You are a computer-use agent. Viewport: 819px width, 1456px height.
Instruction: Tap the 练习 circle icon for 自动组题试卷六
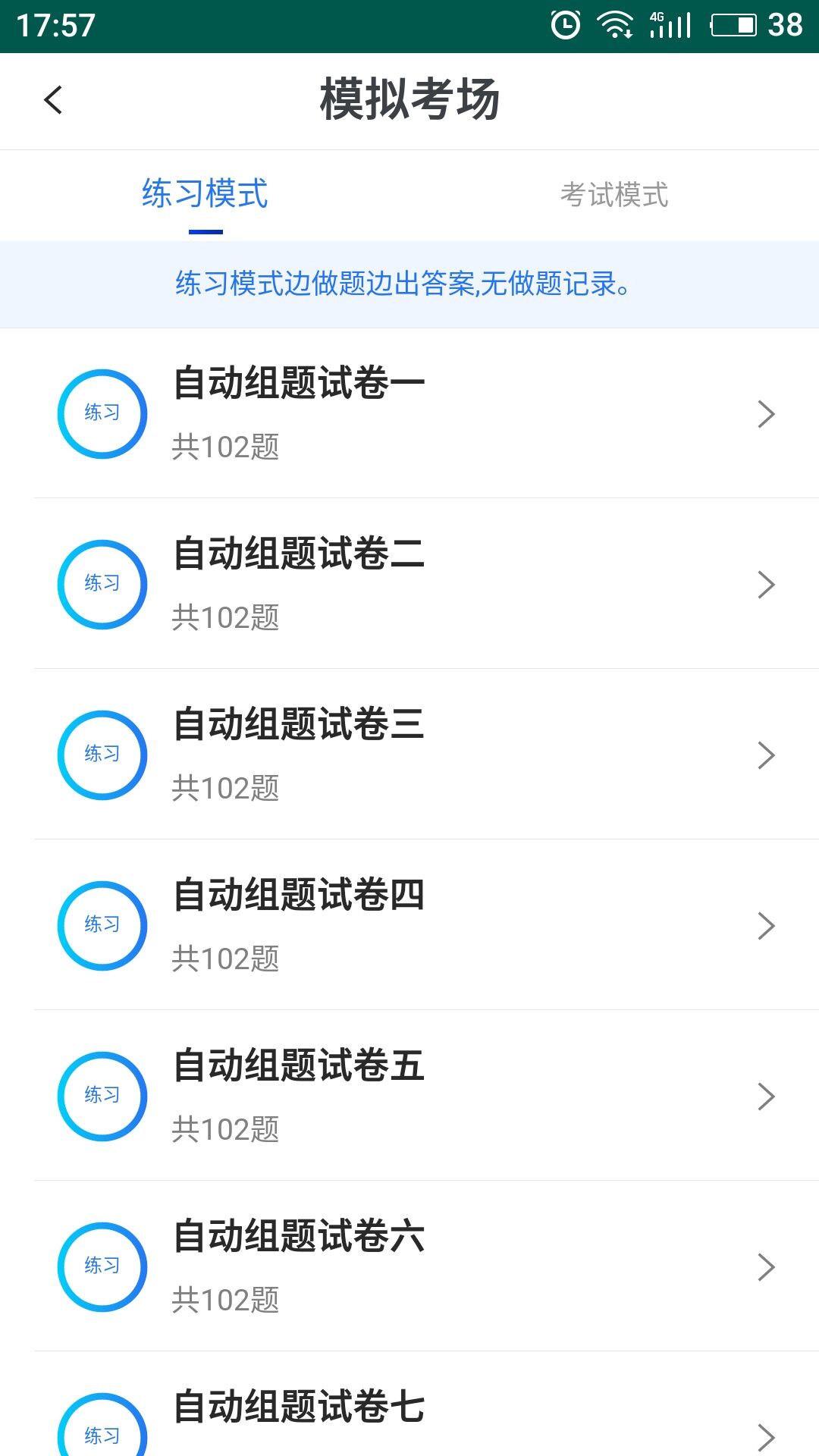(102, 1266)
